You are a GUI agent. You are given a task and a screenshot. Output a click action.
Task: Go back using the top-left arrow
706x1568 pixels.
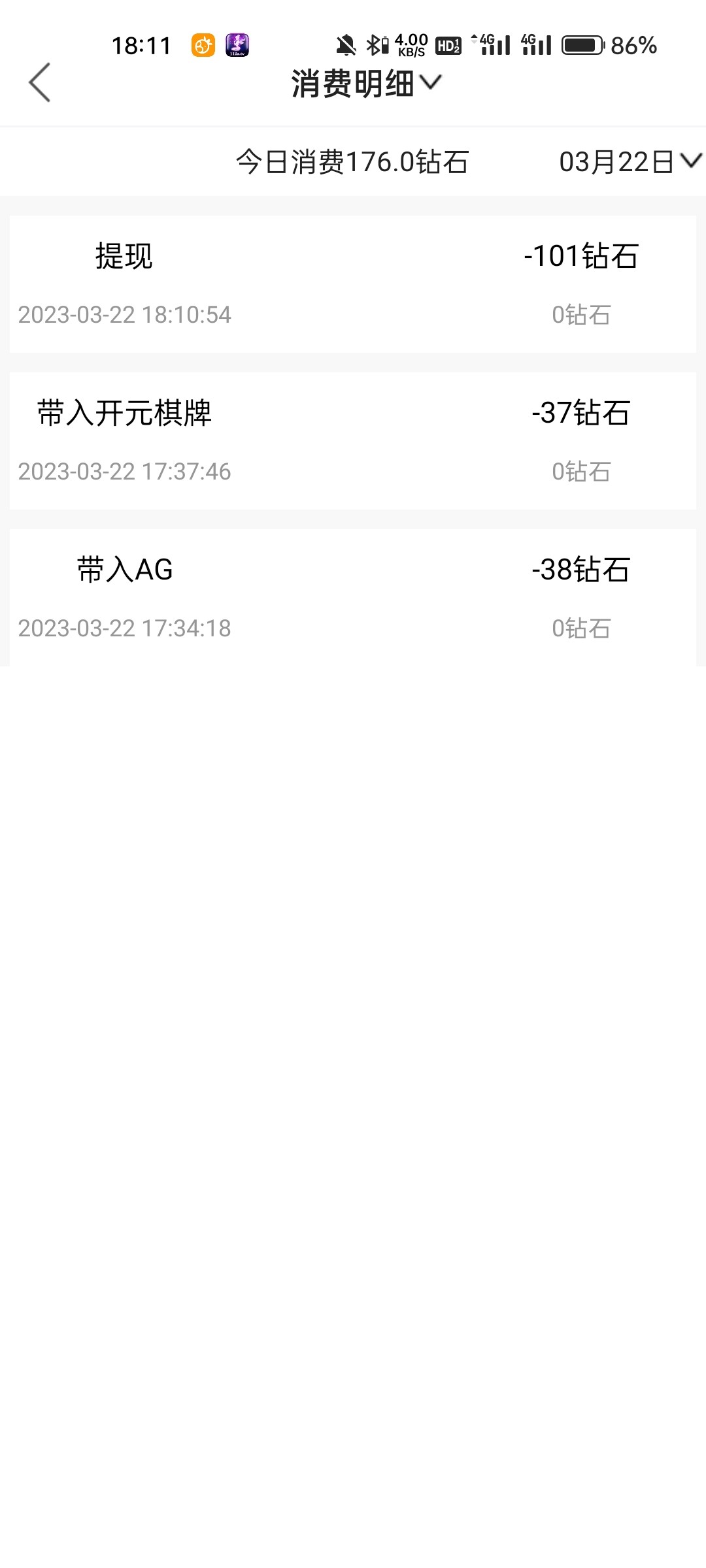[x=40, y=83]
